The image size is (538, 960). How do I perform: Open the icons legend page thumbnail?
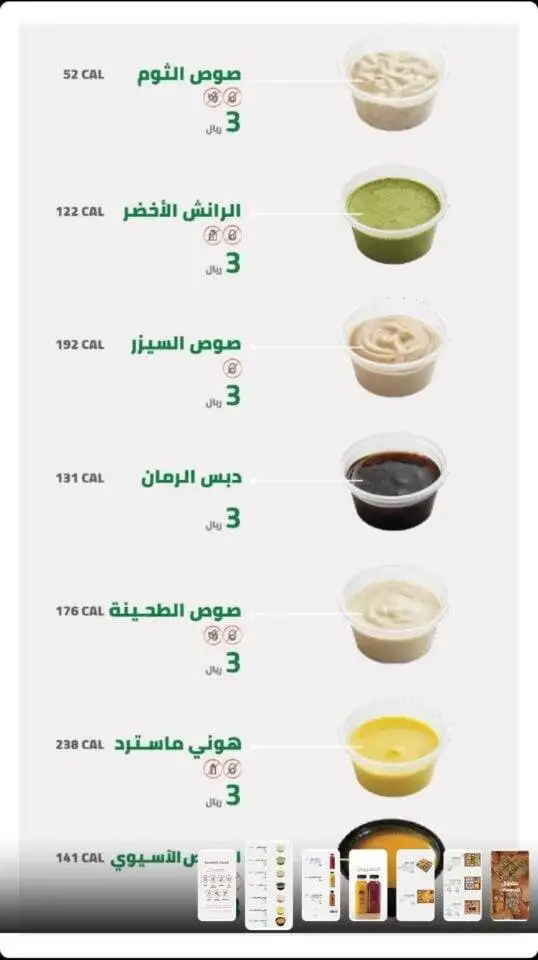click(x=217, y=885)
